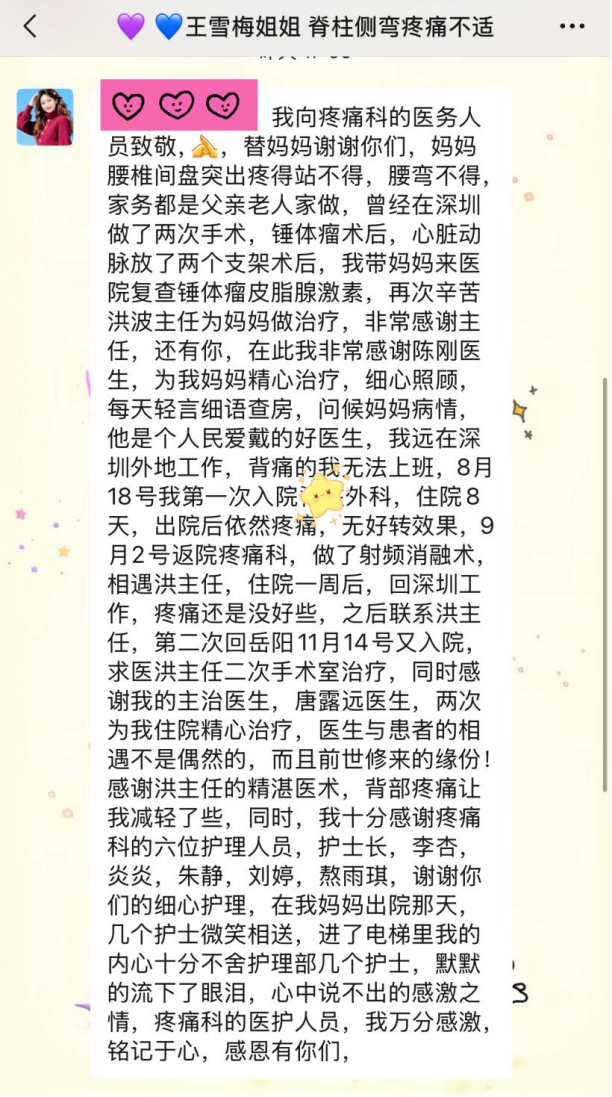Open the chat's three-dot more menu
Screen dimensions: 612x1097
(x=572, y=27)
